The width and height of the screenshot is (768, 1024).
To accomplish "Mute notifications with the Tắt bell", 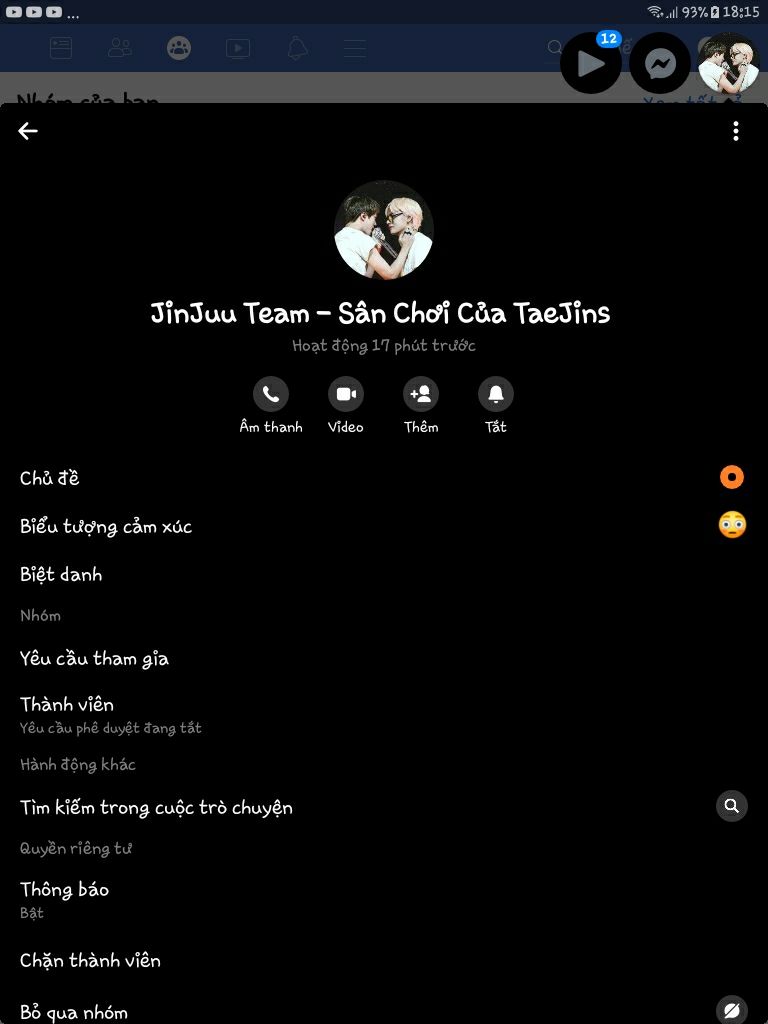I will pos(496,395).
